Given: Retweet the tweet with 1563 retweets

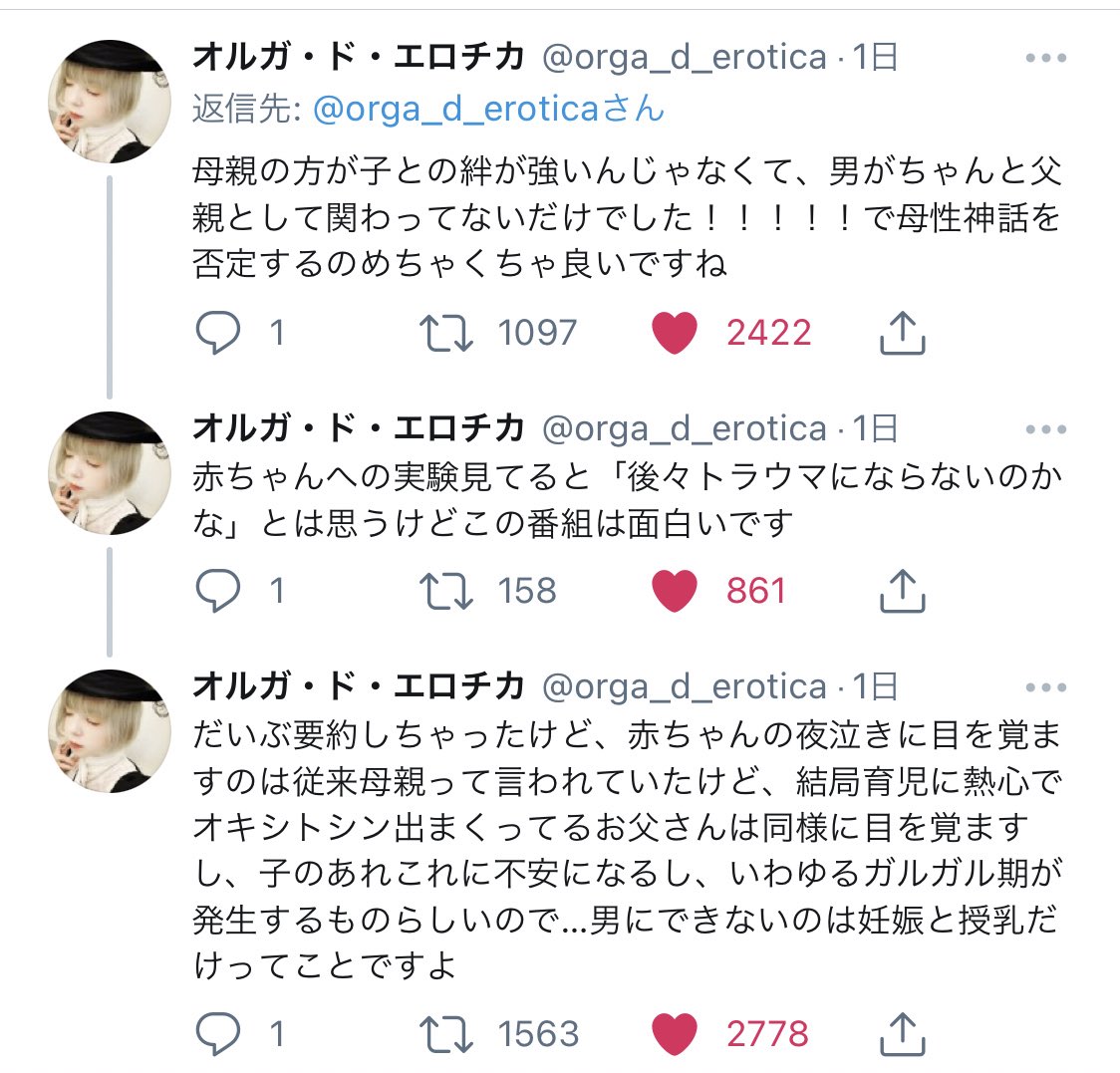Looking at the screenshot, I should point(445,1034).
